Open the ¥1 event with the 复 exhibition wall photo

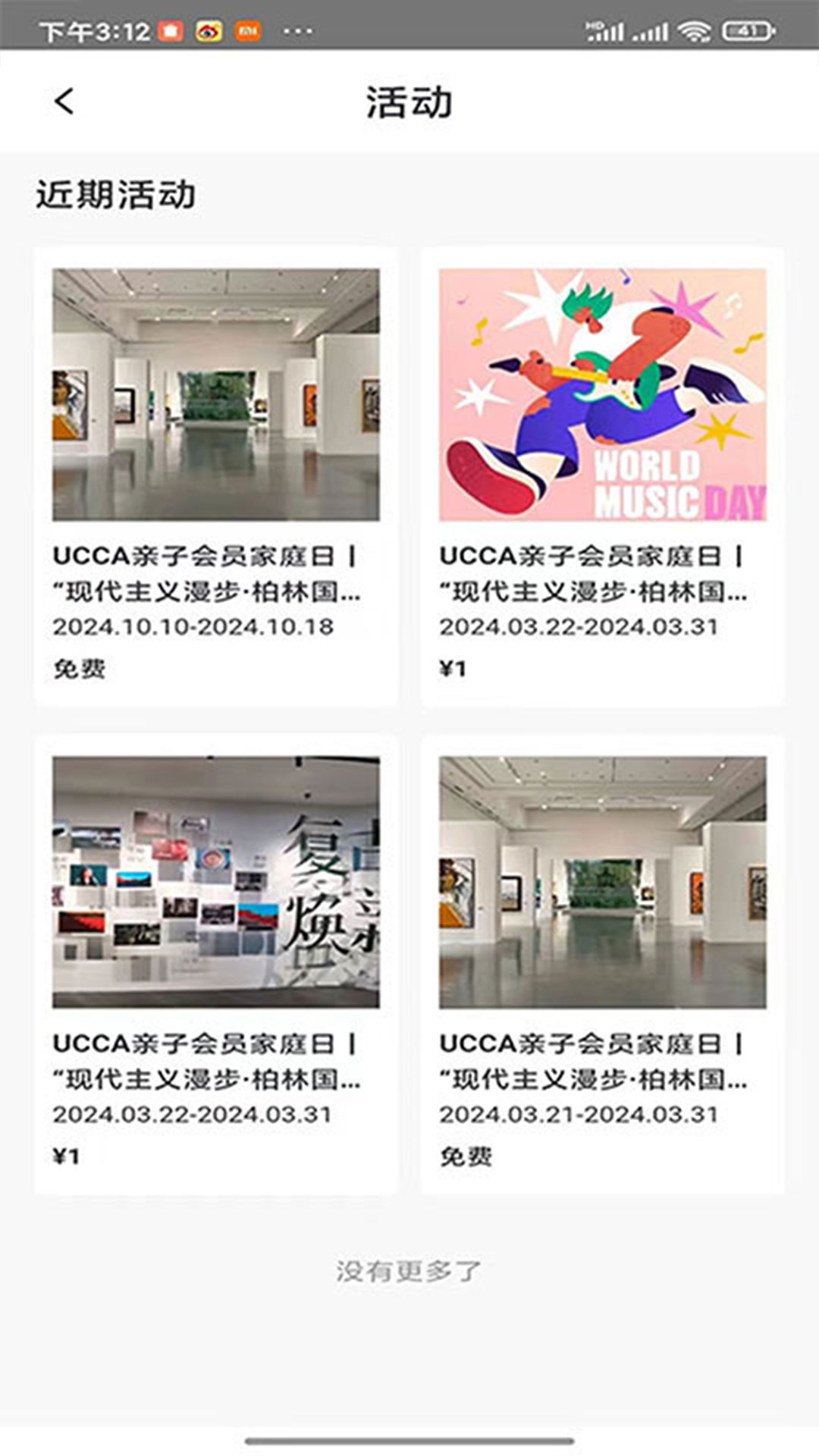click(215, 963)
